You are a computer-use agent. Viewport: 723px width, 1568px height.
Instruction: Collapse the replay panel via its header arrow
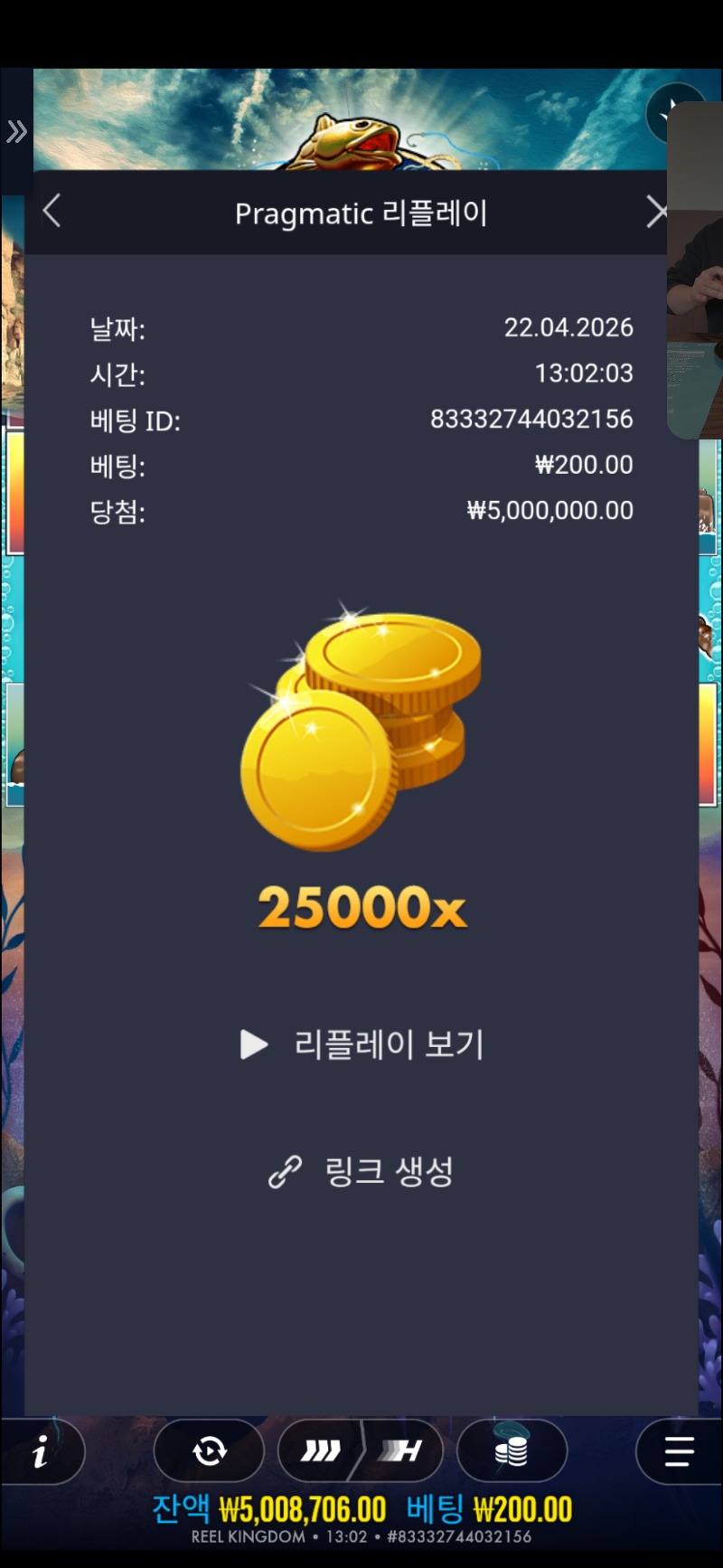coord(52,210)
